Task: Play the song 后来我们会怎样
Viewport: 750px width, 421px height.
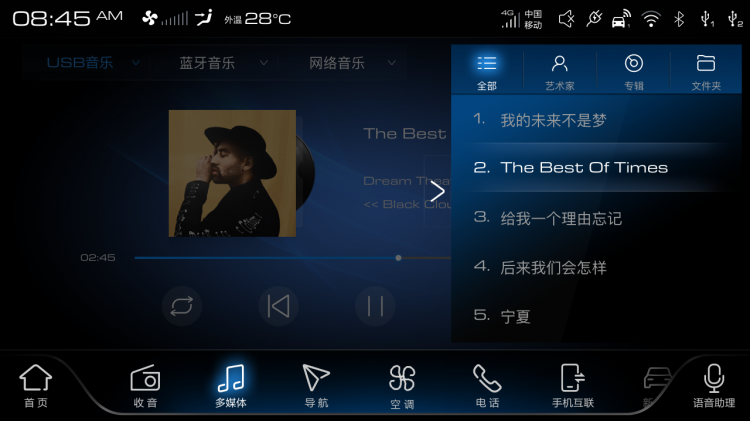Action: click(553, 267)
